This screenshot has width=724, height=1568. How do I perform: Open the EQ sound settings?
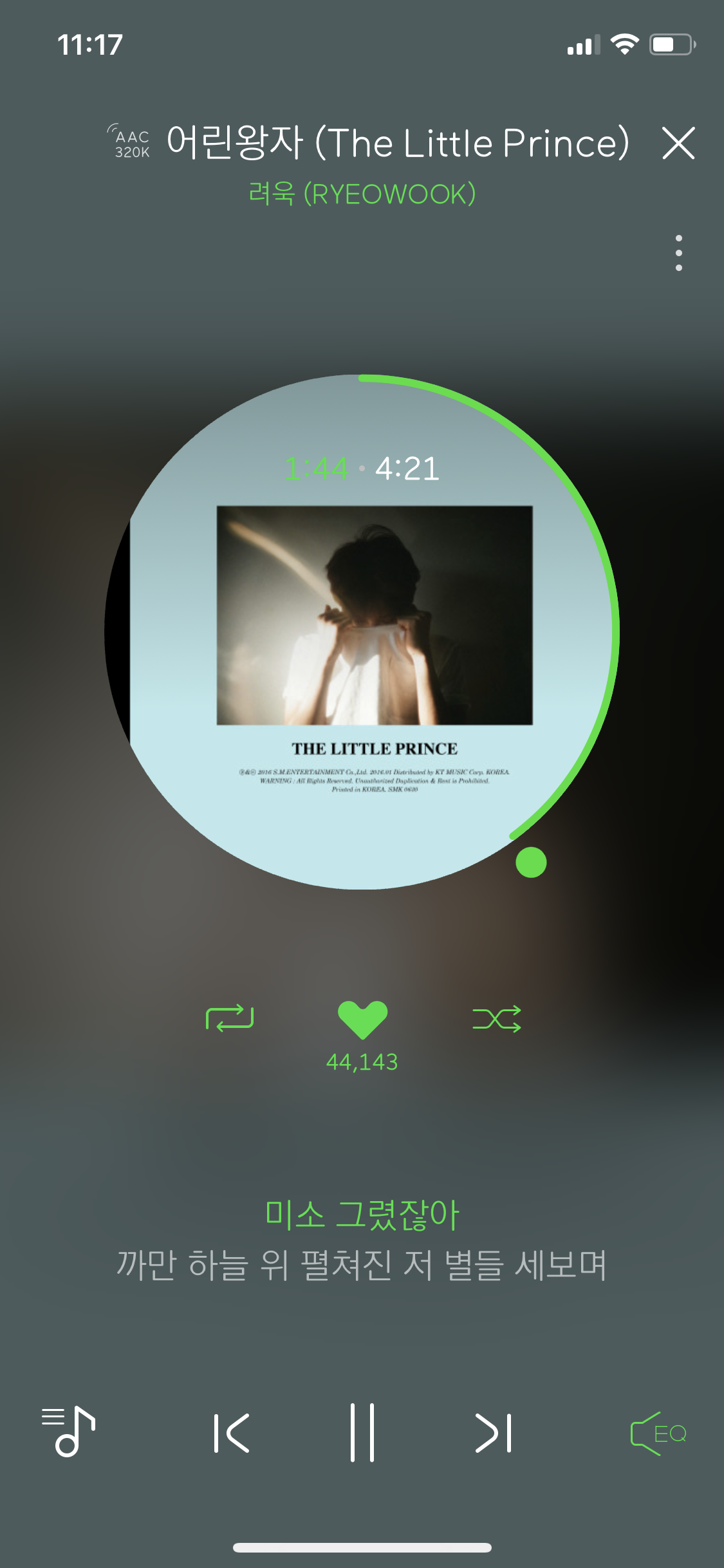(658, 1433)
